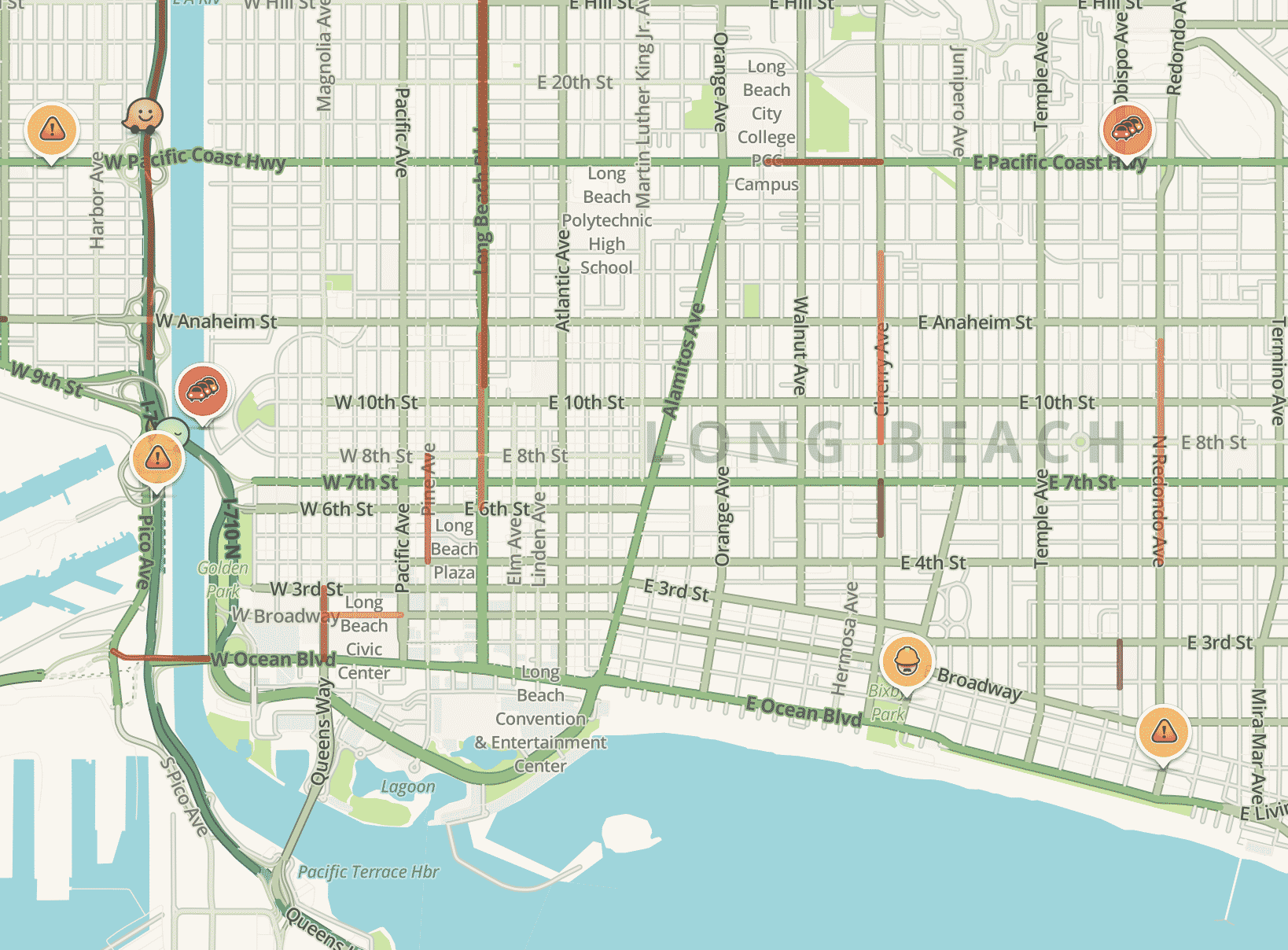This screenshot has height=950, width=1288.
Task: Open the construction marker near Bixby Park
Action: click(x=907, y=661)
